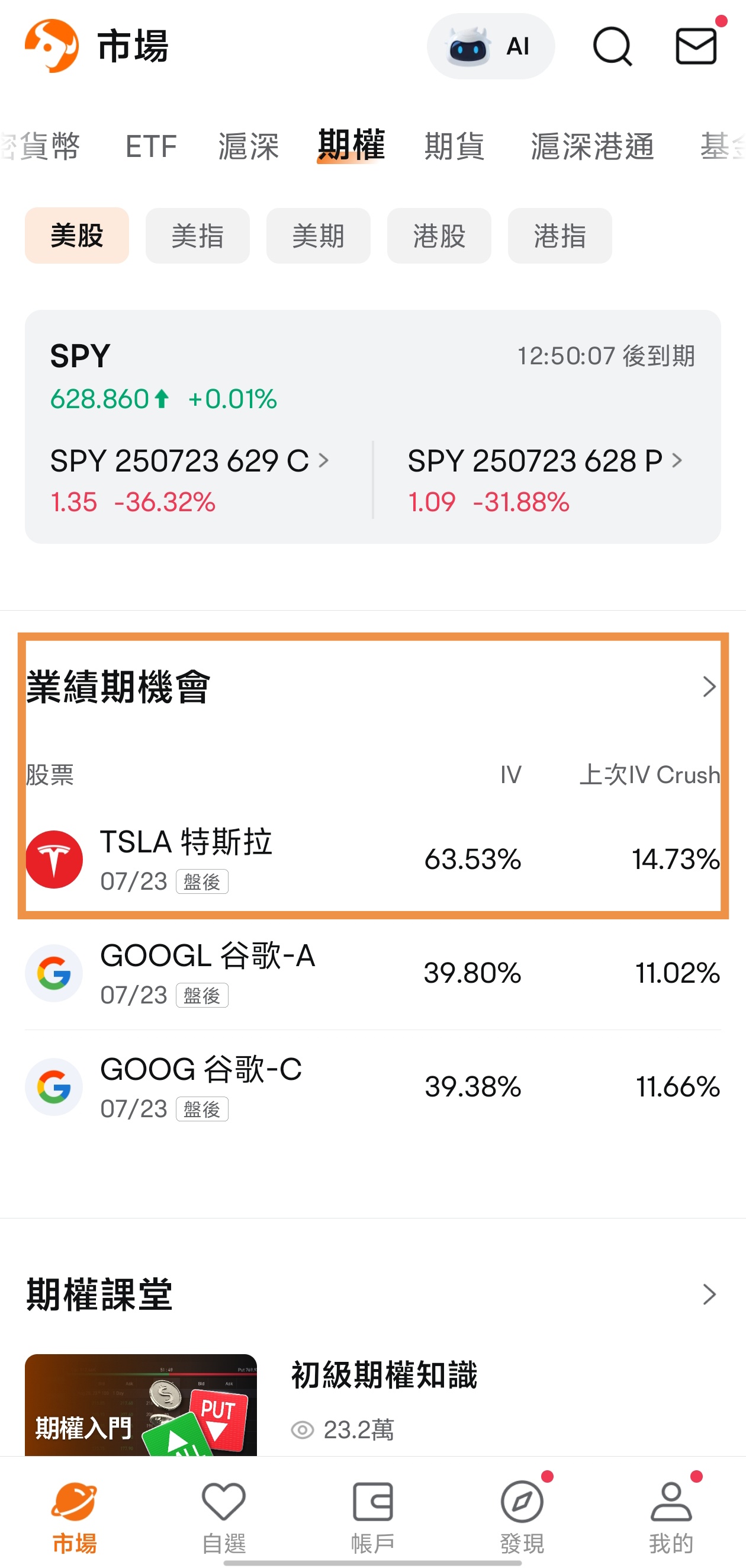Switch to the 期貨 tab
The width and height of the screenshot is (746, 1568).
coord(454,146)
